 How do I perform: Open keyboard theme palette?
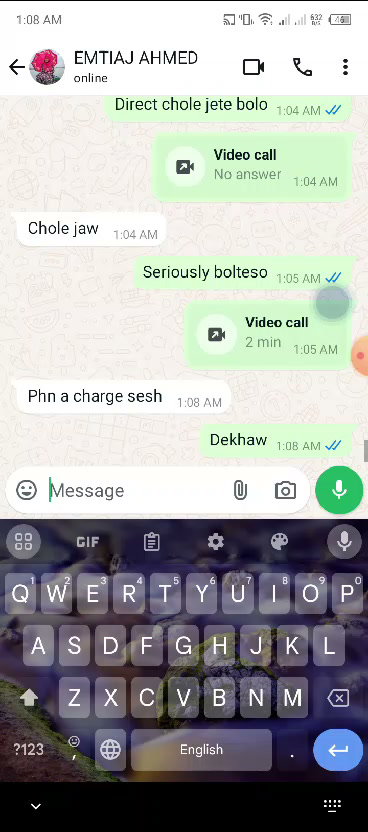click(279, 542)
